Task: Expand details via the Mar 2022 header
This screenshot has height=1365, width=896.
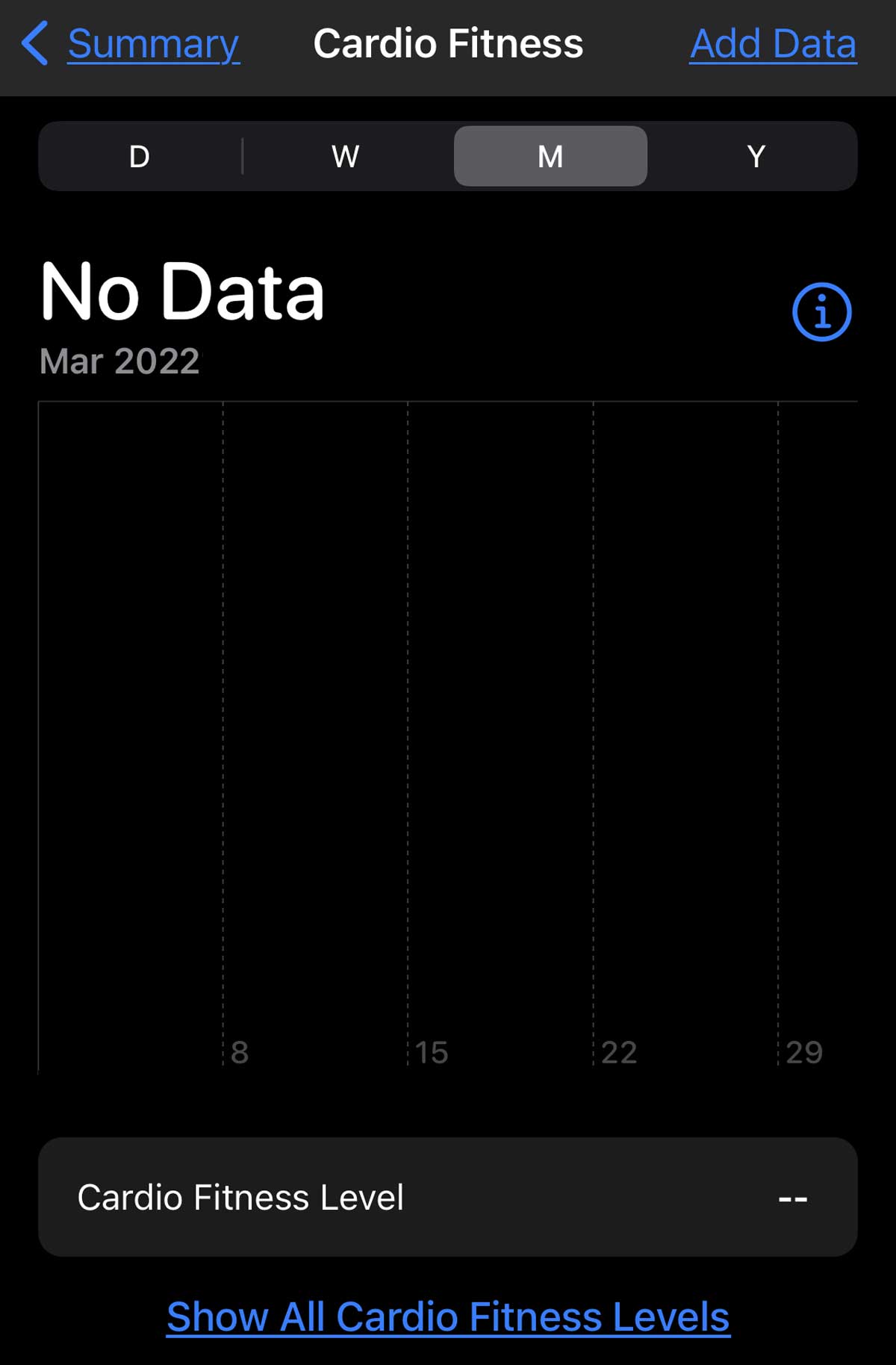Action: 119,361
